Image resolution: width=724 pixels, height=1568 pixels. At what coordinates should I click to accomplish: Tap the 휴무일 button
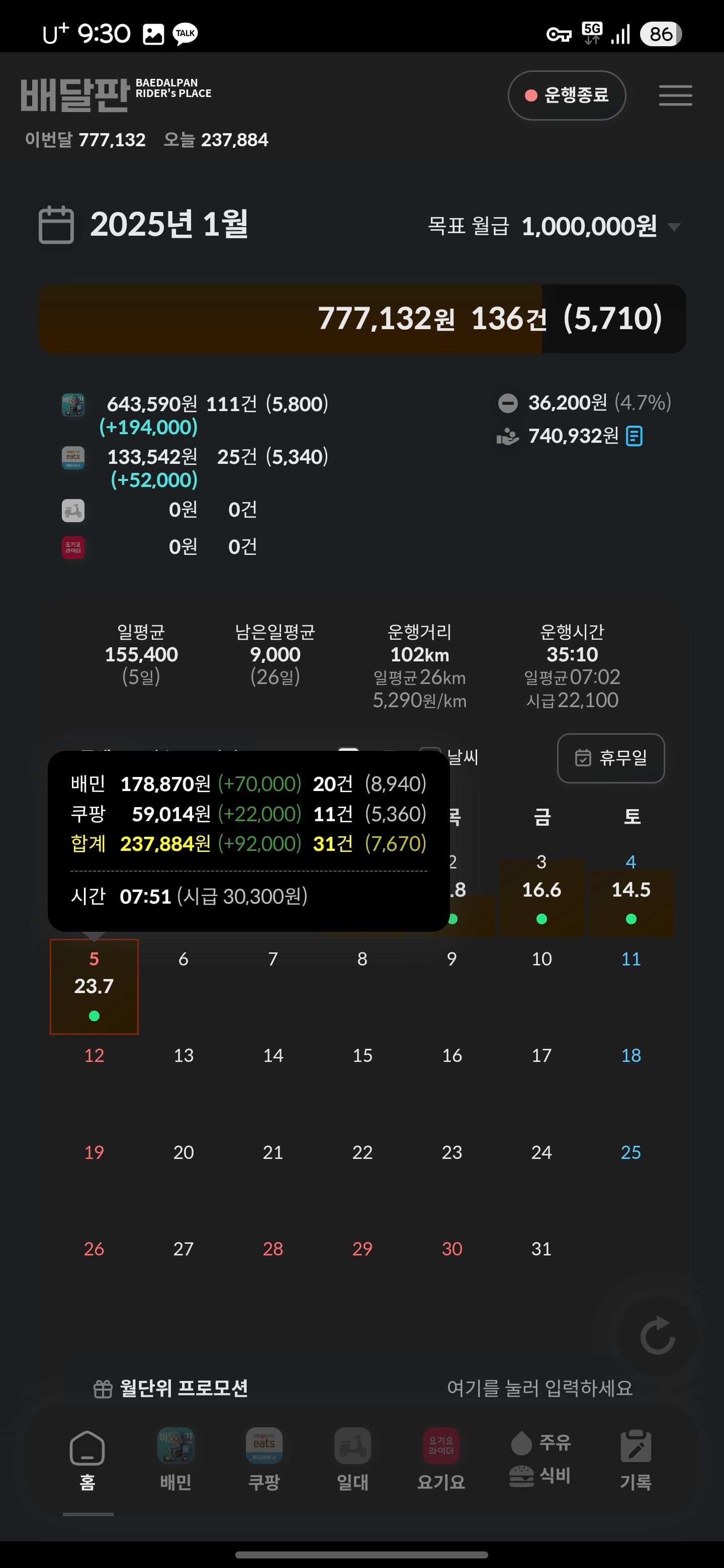coord(611,758)
